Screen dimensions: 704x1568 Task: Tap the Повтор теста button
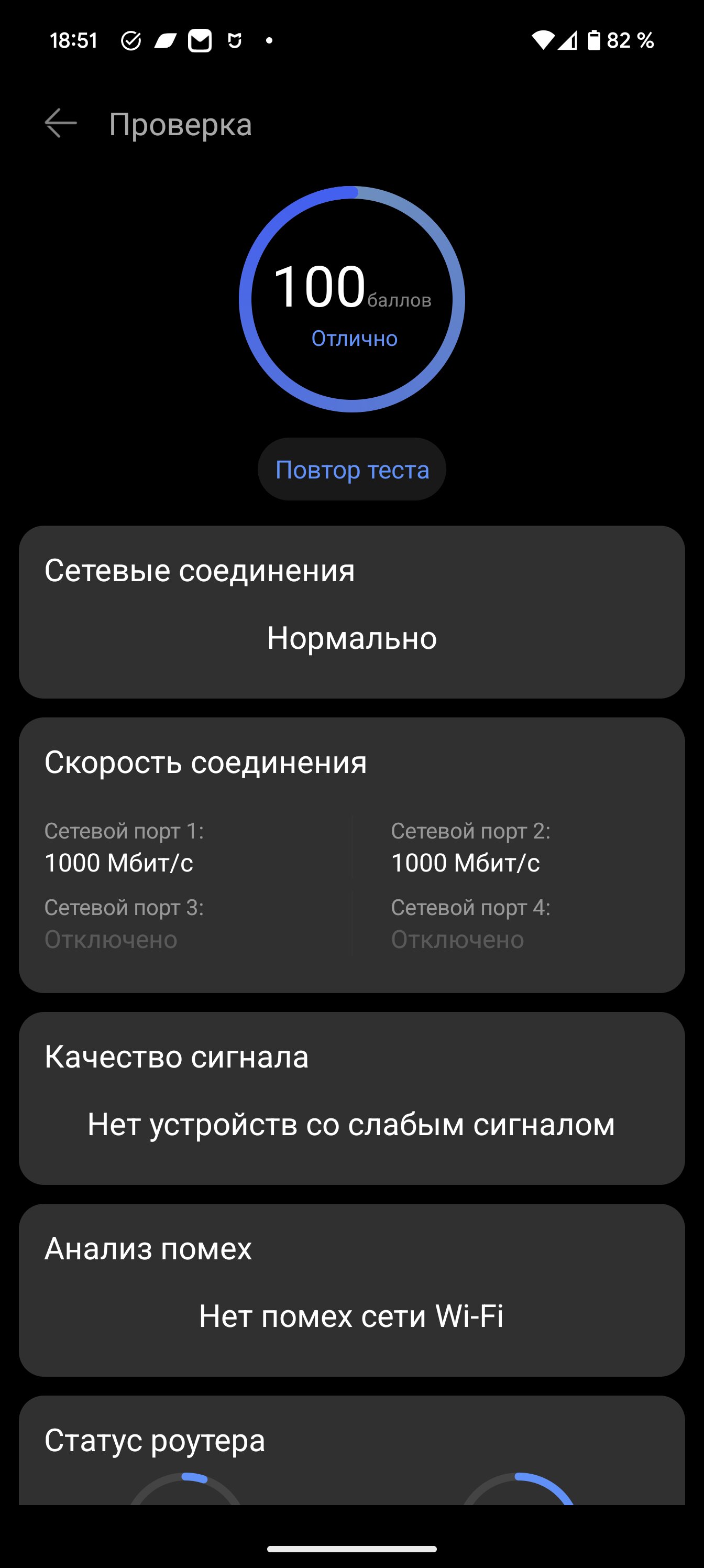click(x=351, y=470)
